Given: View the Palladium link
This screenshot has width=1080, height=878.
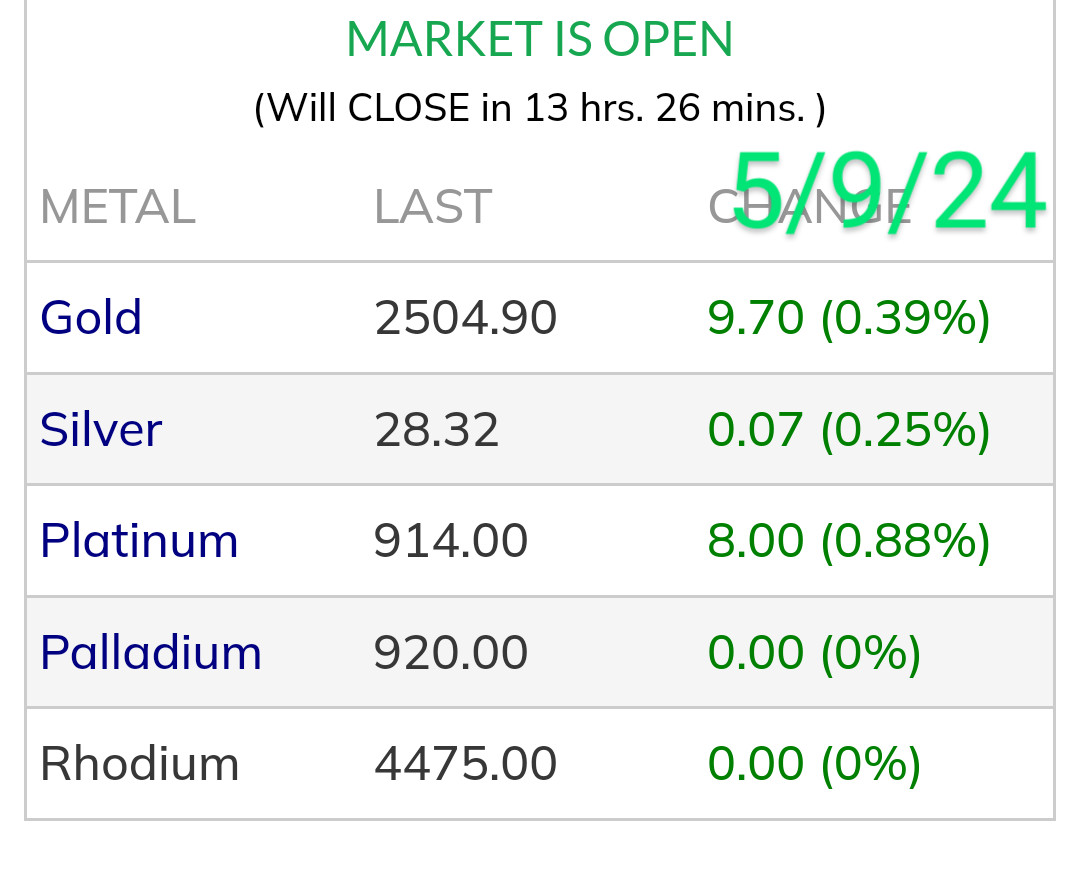Looking at the screenshot, I should tap(151, 653).
